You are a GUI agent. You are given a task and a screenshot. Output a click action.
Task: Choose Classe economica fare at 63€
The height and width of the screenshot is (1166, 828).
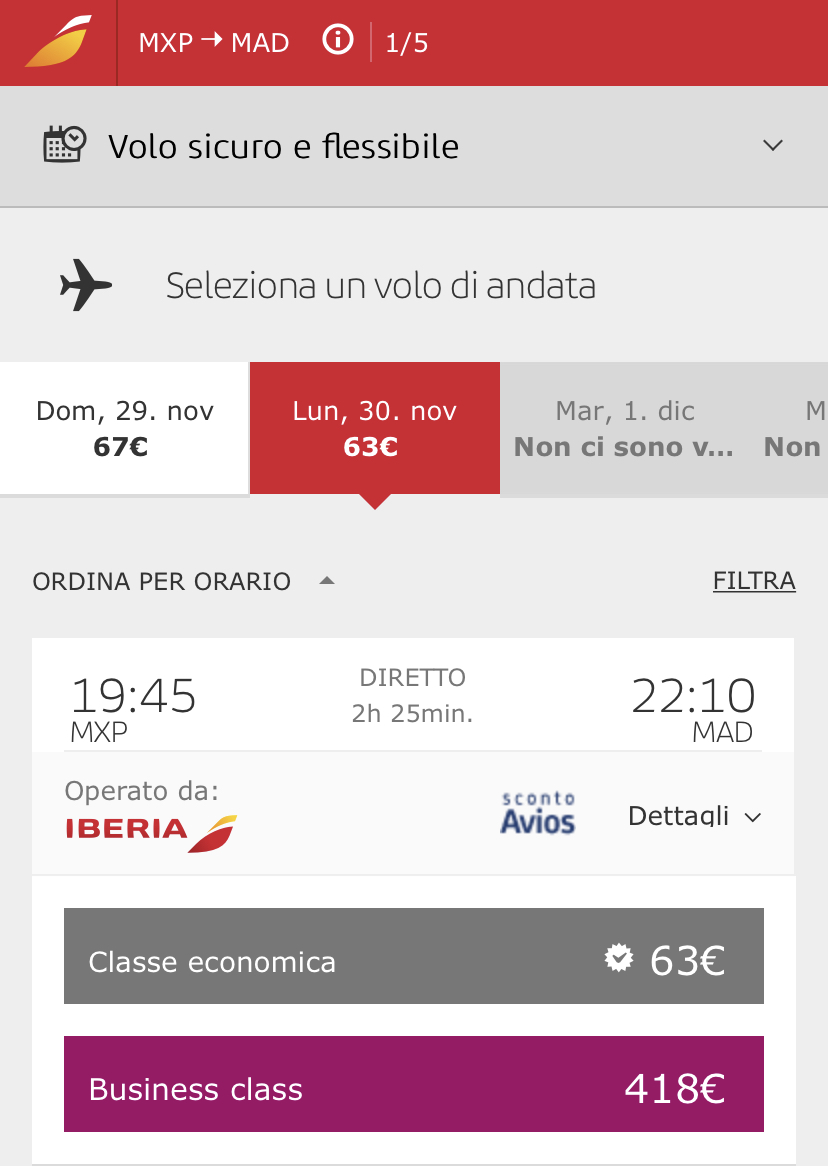click(413, 956)
